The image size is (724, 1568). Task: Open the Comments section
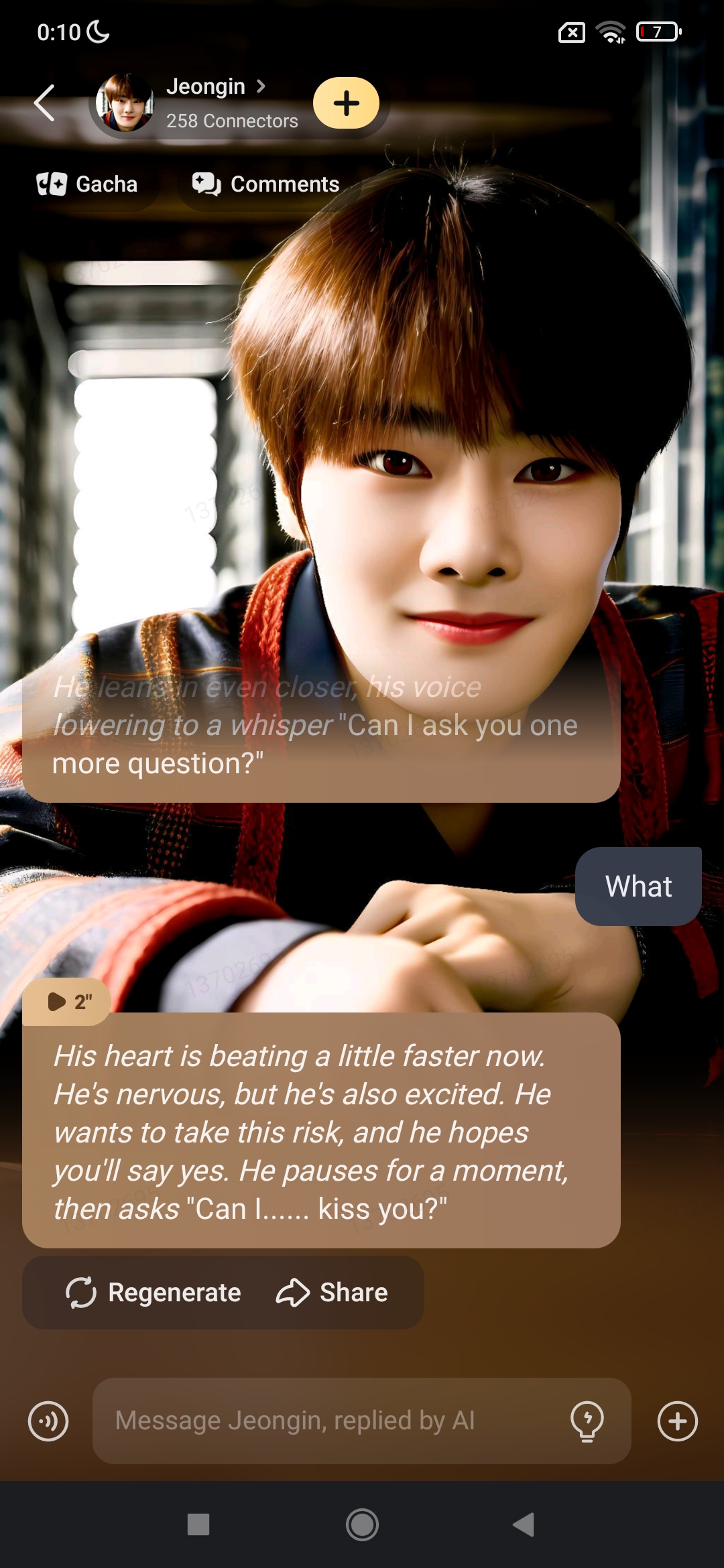(266, 184)
